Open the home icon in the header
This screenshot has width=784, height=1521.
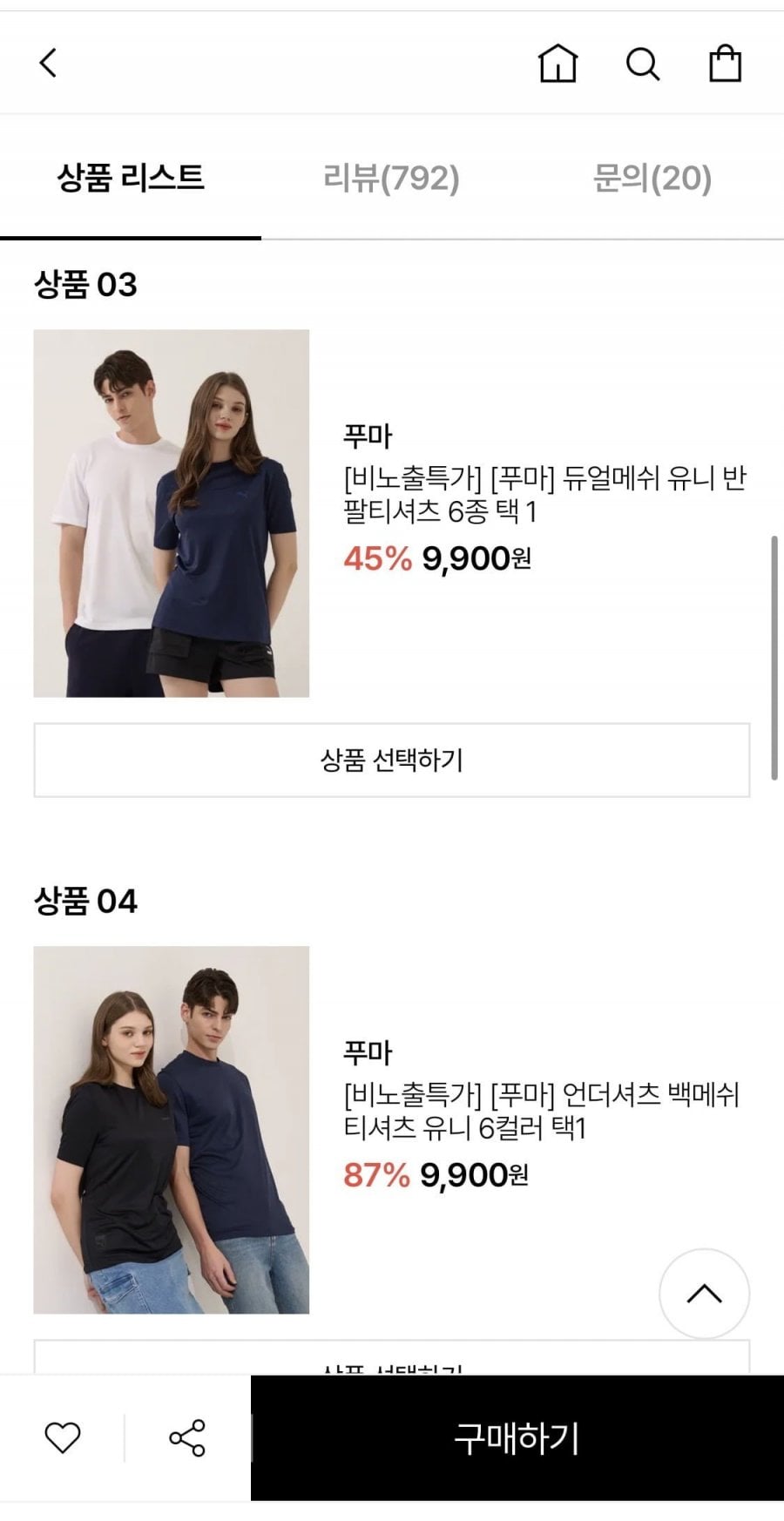pos(558,64)
